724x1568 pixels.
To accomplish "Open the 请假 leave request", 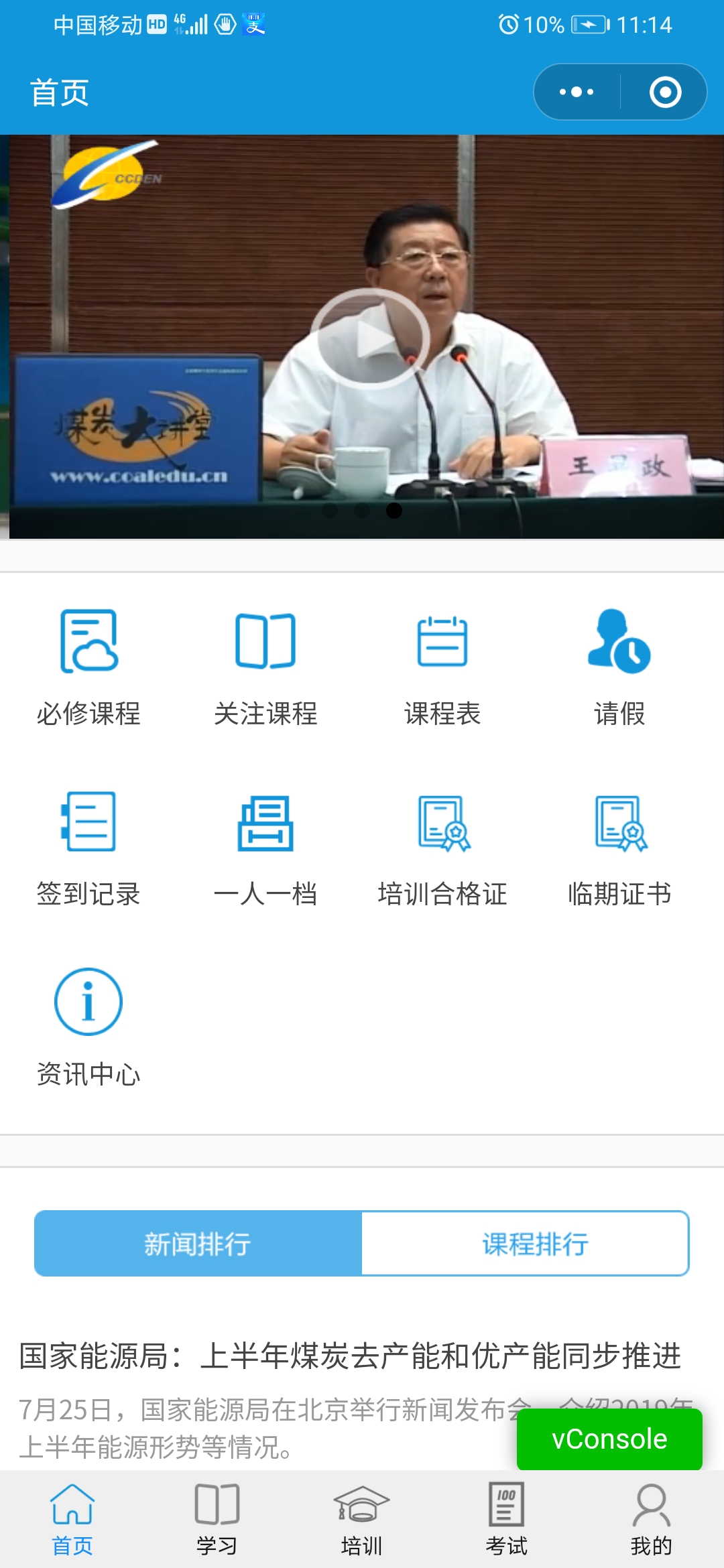I will (x=619, y=667).
